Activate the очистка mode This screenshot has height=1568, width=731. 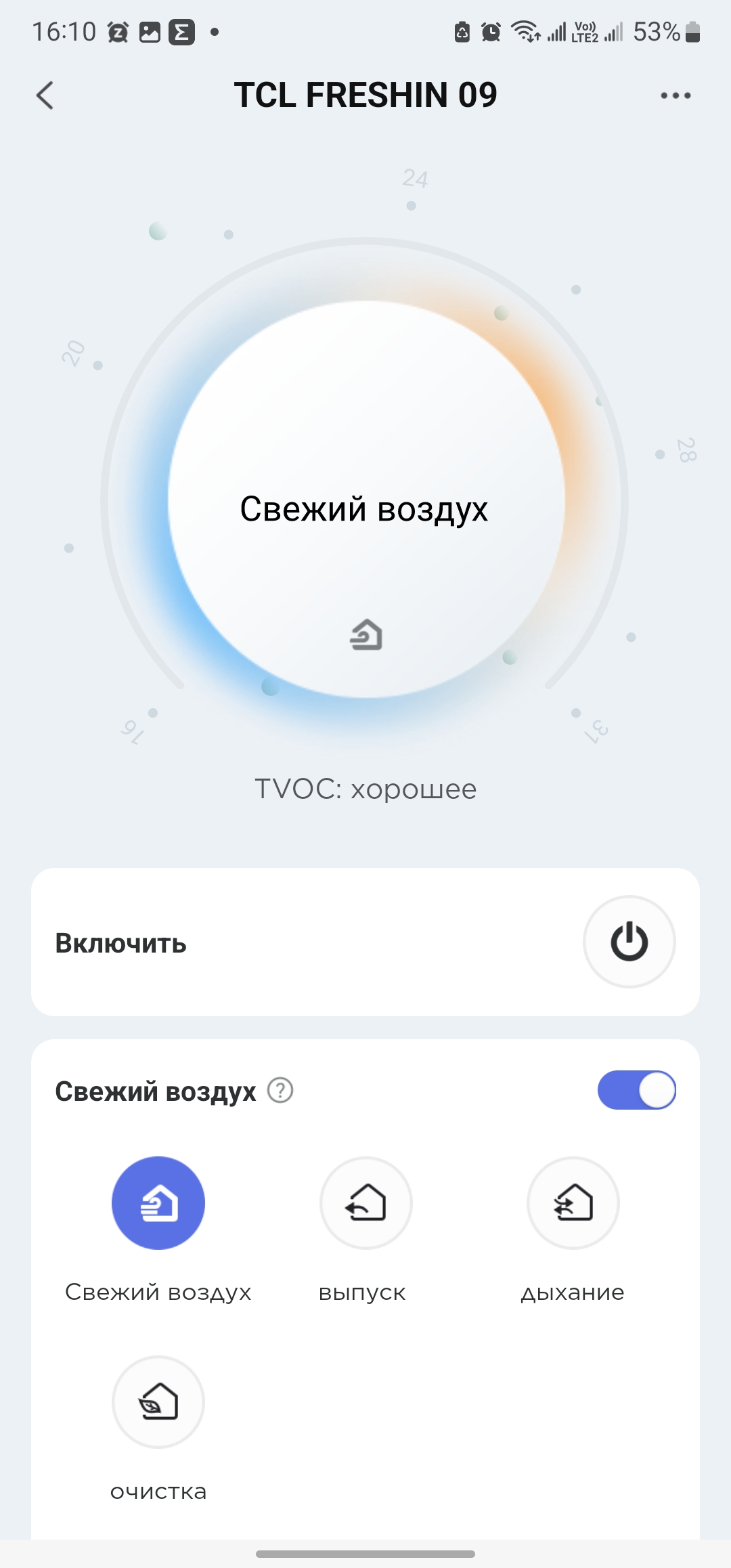click(158, 1402)
